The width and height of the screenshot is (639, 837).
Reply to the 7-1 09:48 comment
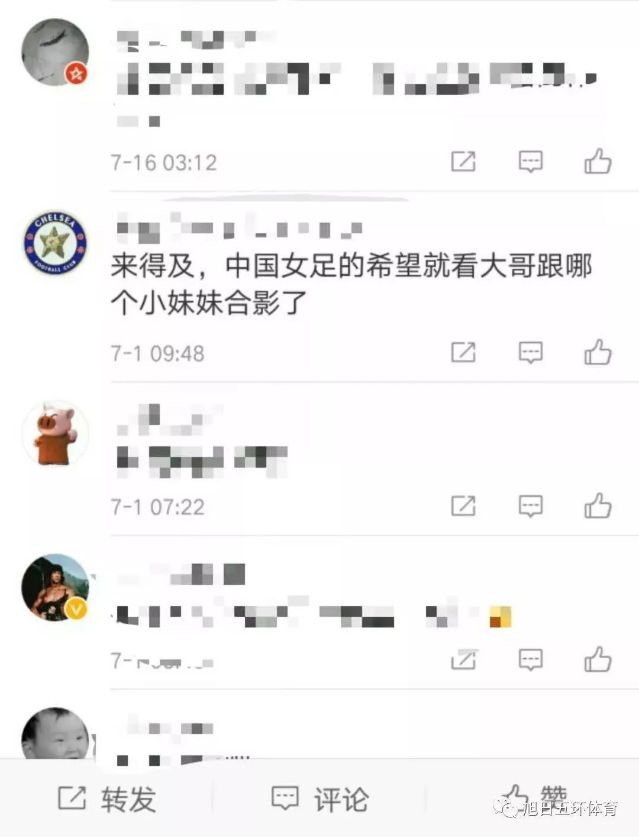(x=530, y=352)
